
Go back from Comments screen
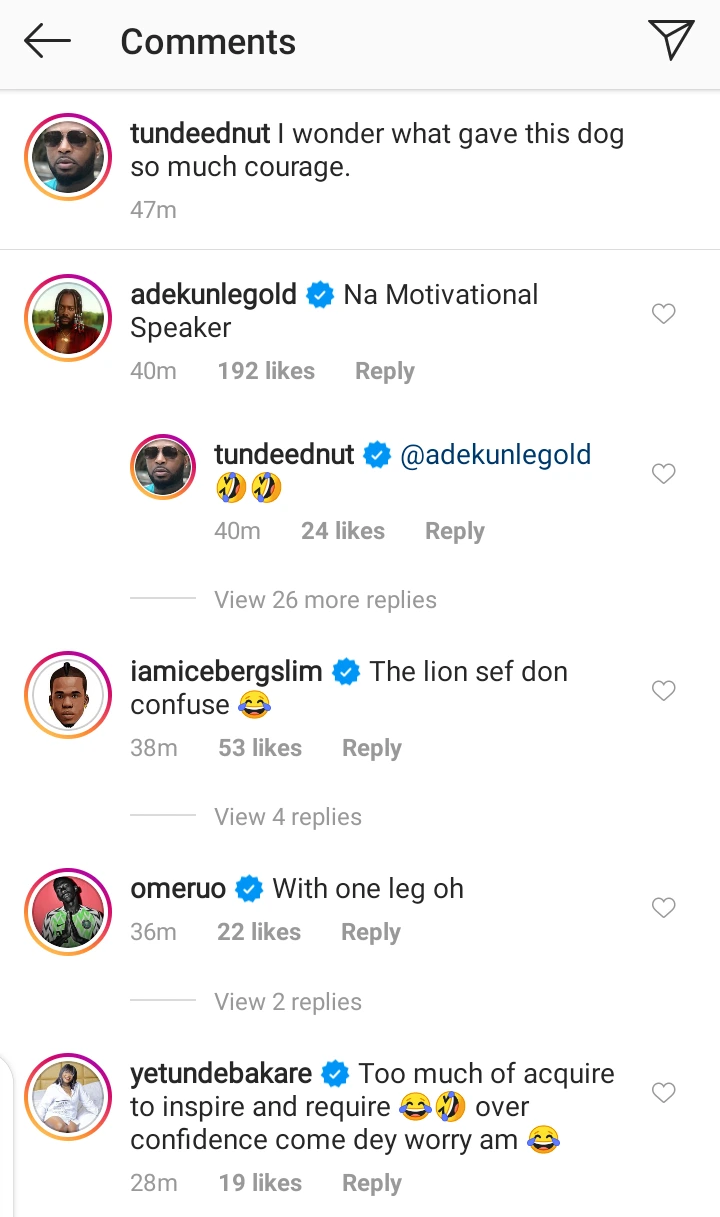(x=47, y=41)
